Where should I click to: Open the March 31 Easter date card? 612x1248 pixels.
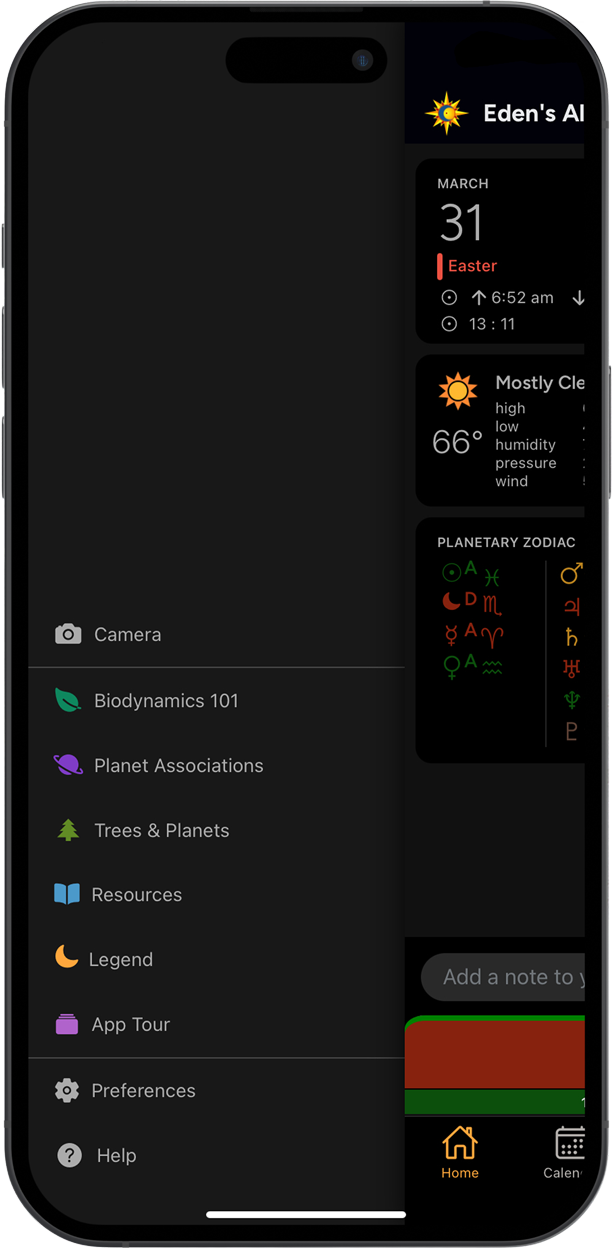[500, 251]
